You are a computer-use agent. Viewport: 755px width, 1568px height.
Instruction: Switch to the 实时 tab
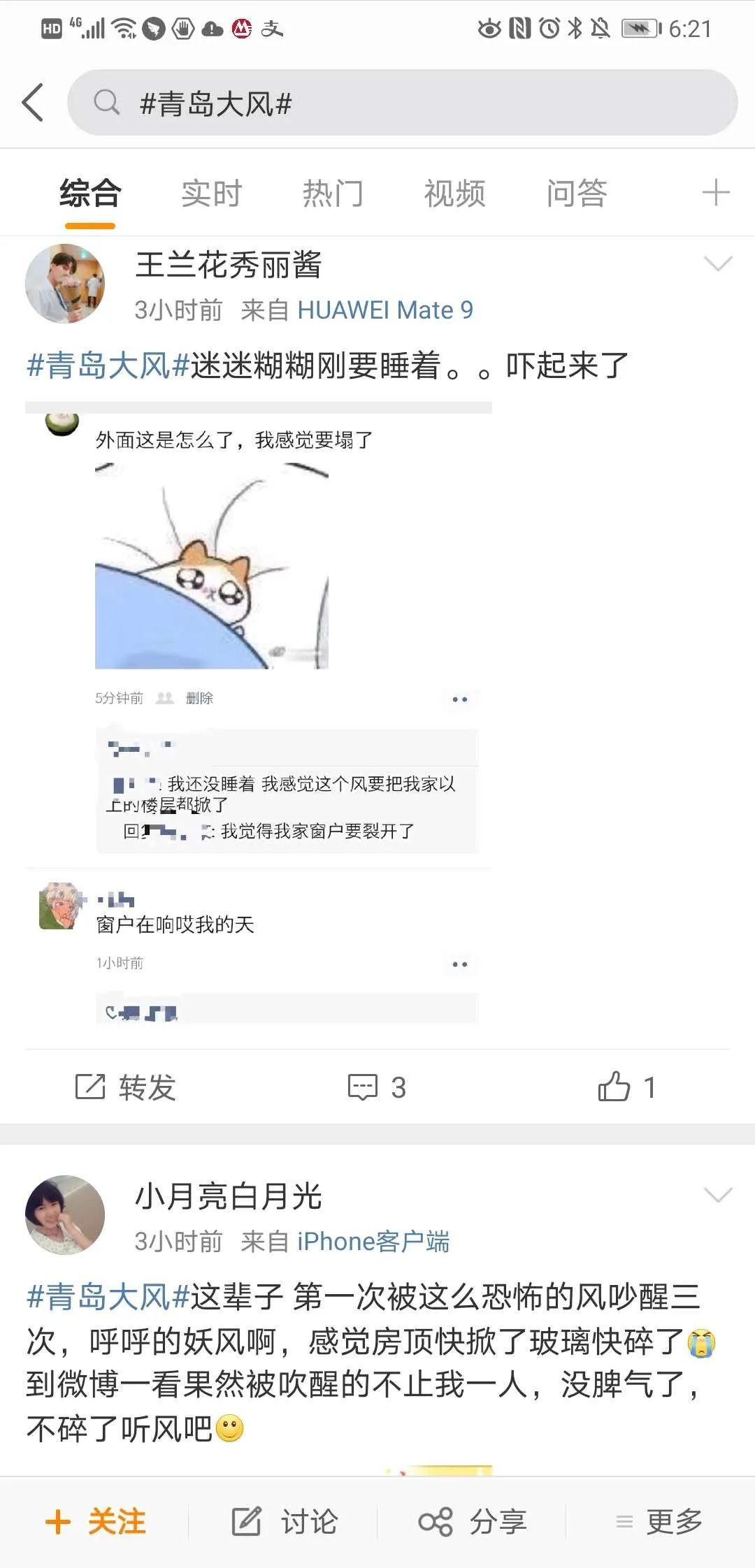tap(211, 194)
